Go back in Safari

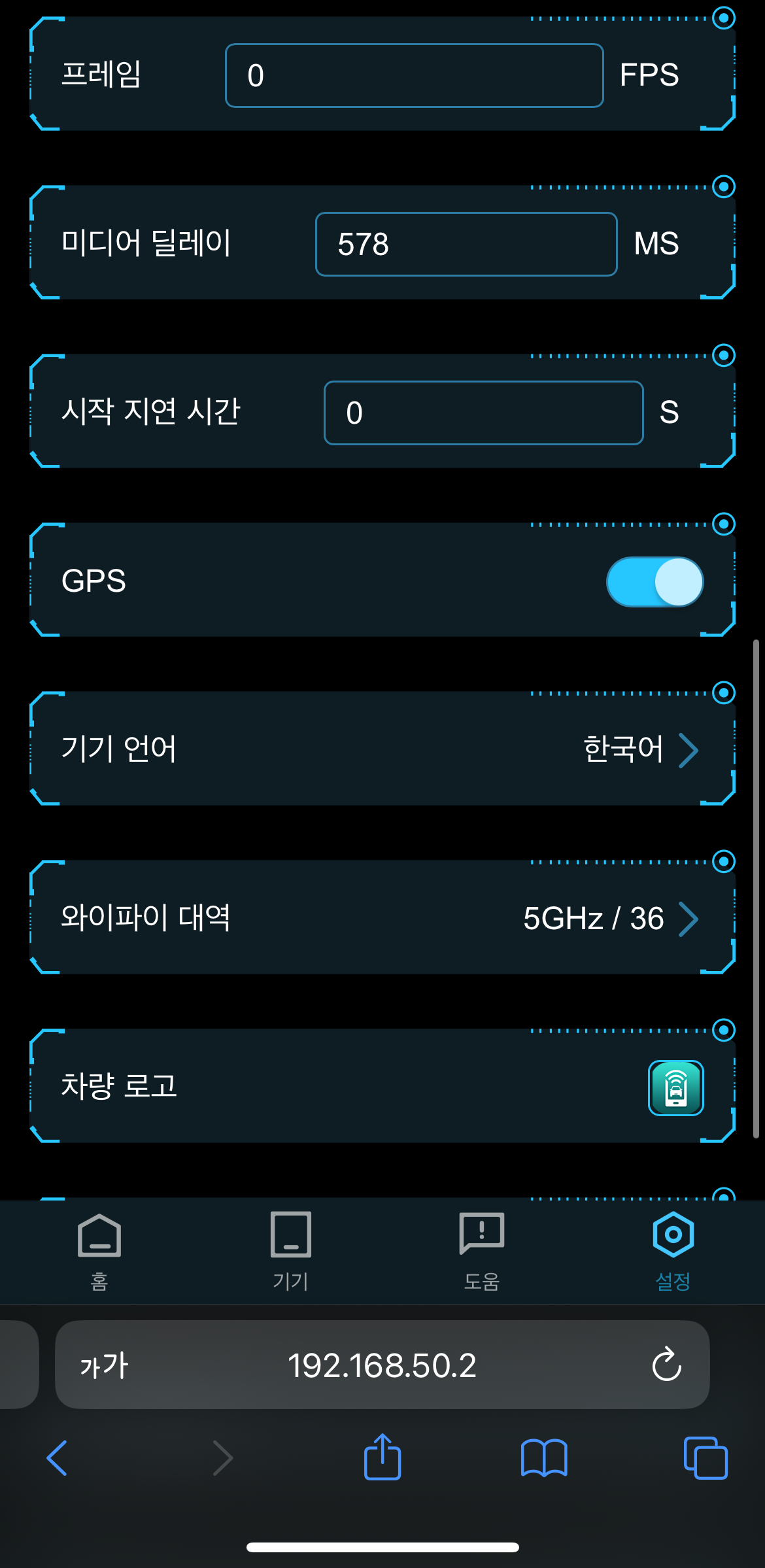[57, 1457]
